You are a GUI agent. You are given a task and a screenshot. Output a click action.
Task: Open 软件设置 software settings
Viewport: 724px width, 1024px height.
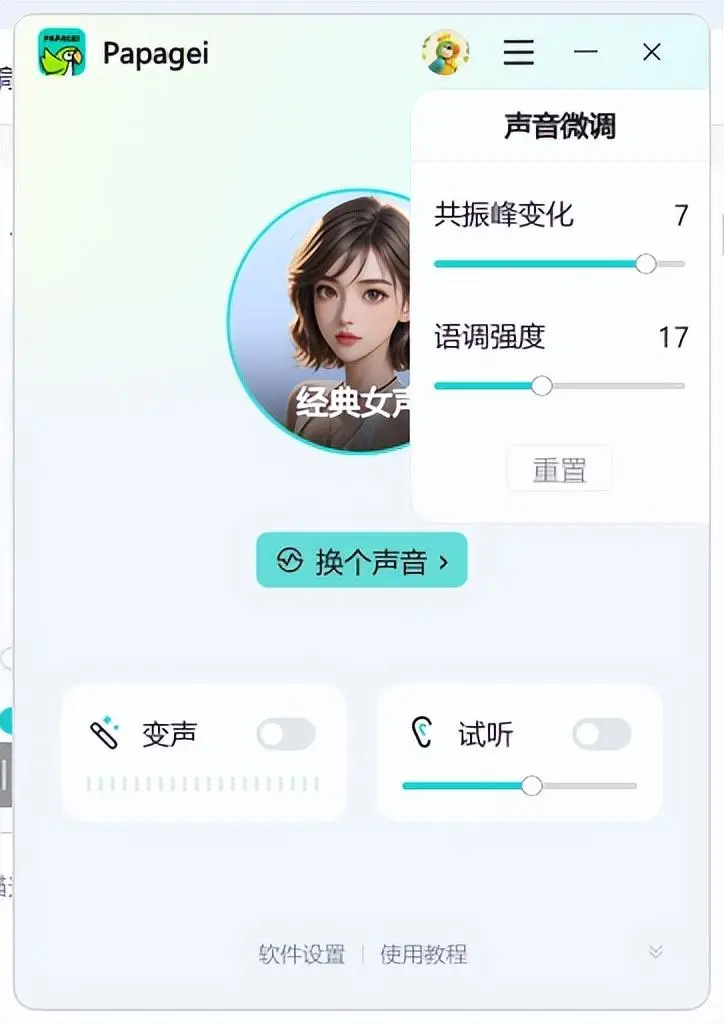coord(301,954)
